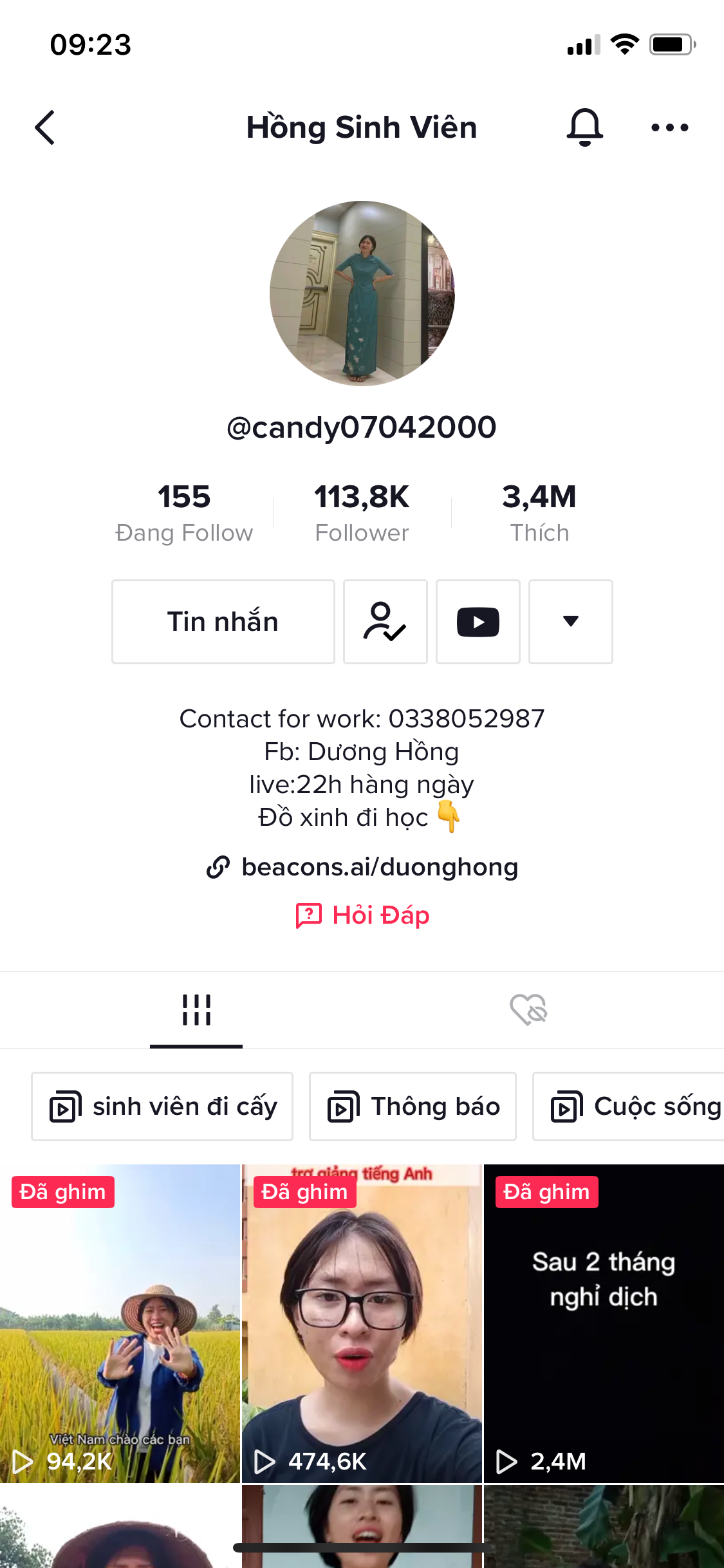Open the linked YouTube channel

[478, 622]
